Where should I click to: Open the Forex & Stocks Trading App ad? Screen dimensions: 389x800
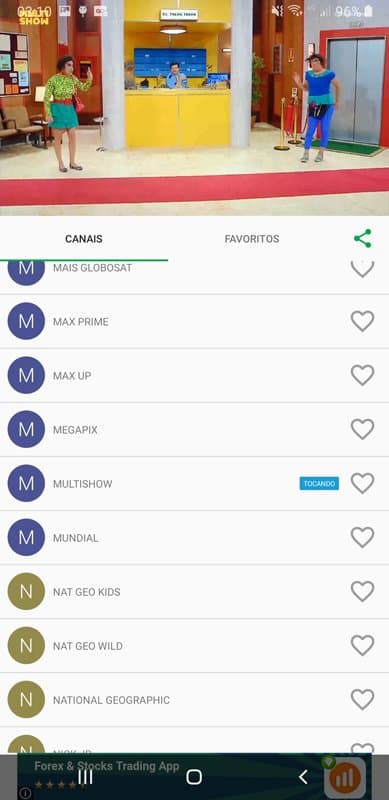coord(194,777)
